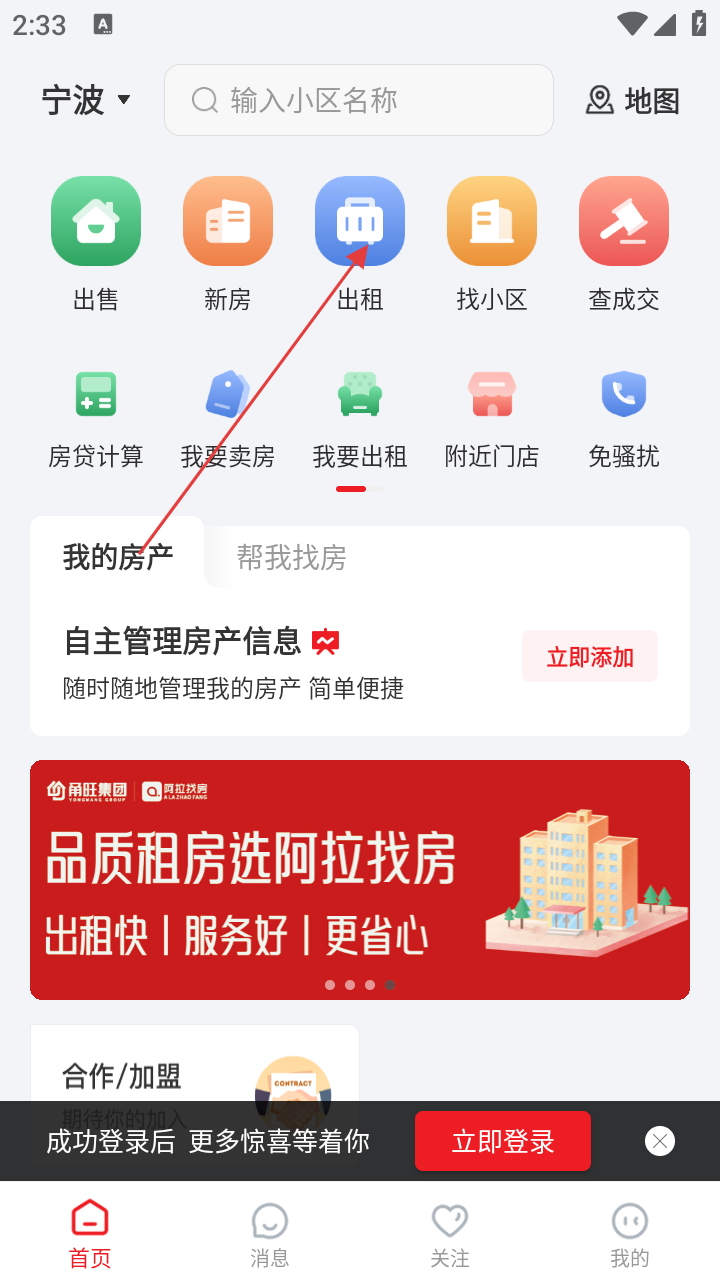The height and width of the screenshot is (1280, 720).
Task: Switch to the 消息 tab
Action: point(270,1235)
